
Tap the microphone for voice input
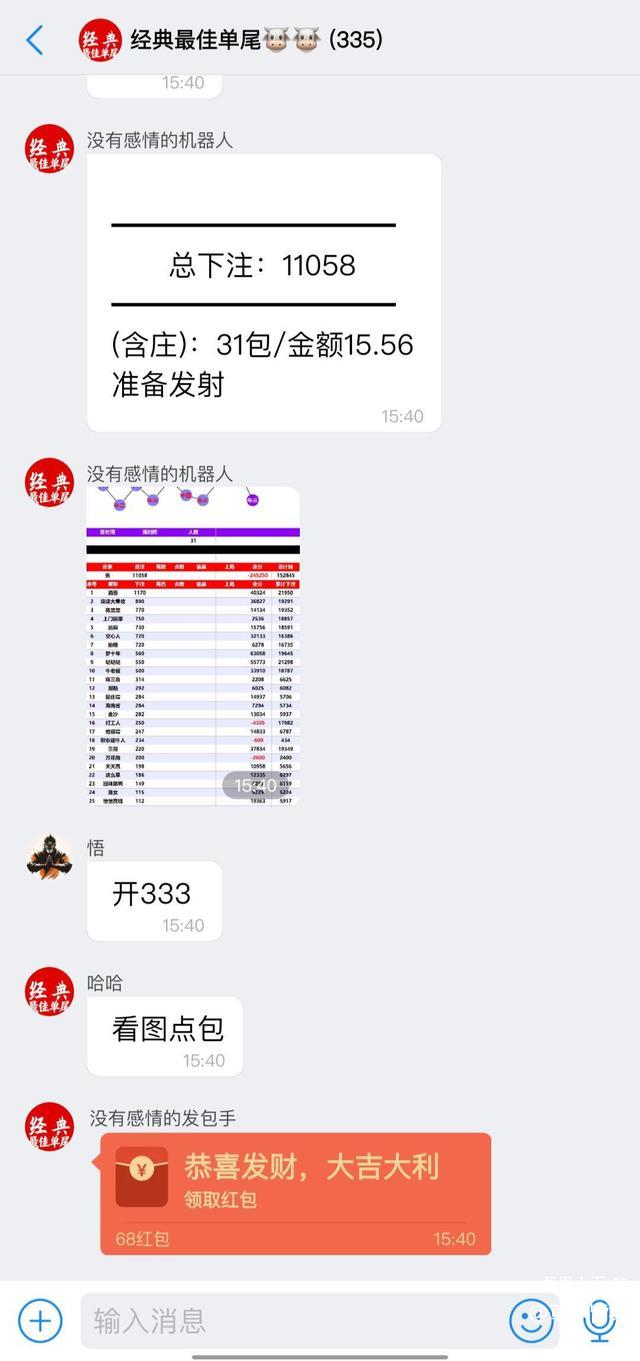[599, 1320]
